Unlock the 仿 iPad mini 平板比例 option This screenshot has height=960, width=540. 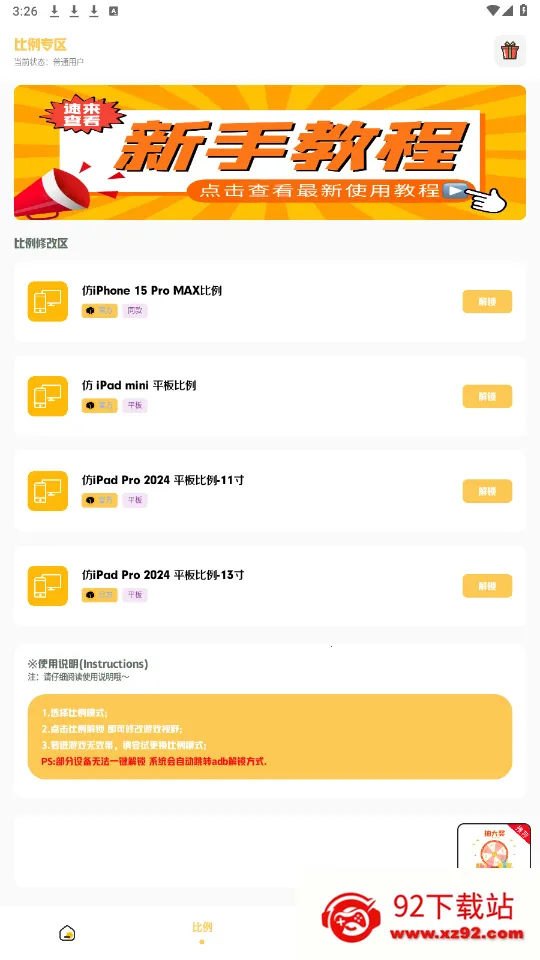click(x=487, y=397)
